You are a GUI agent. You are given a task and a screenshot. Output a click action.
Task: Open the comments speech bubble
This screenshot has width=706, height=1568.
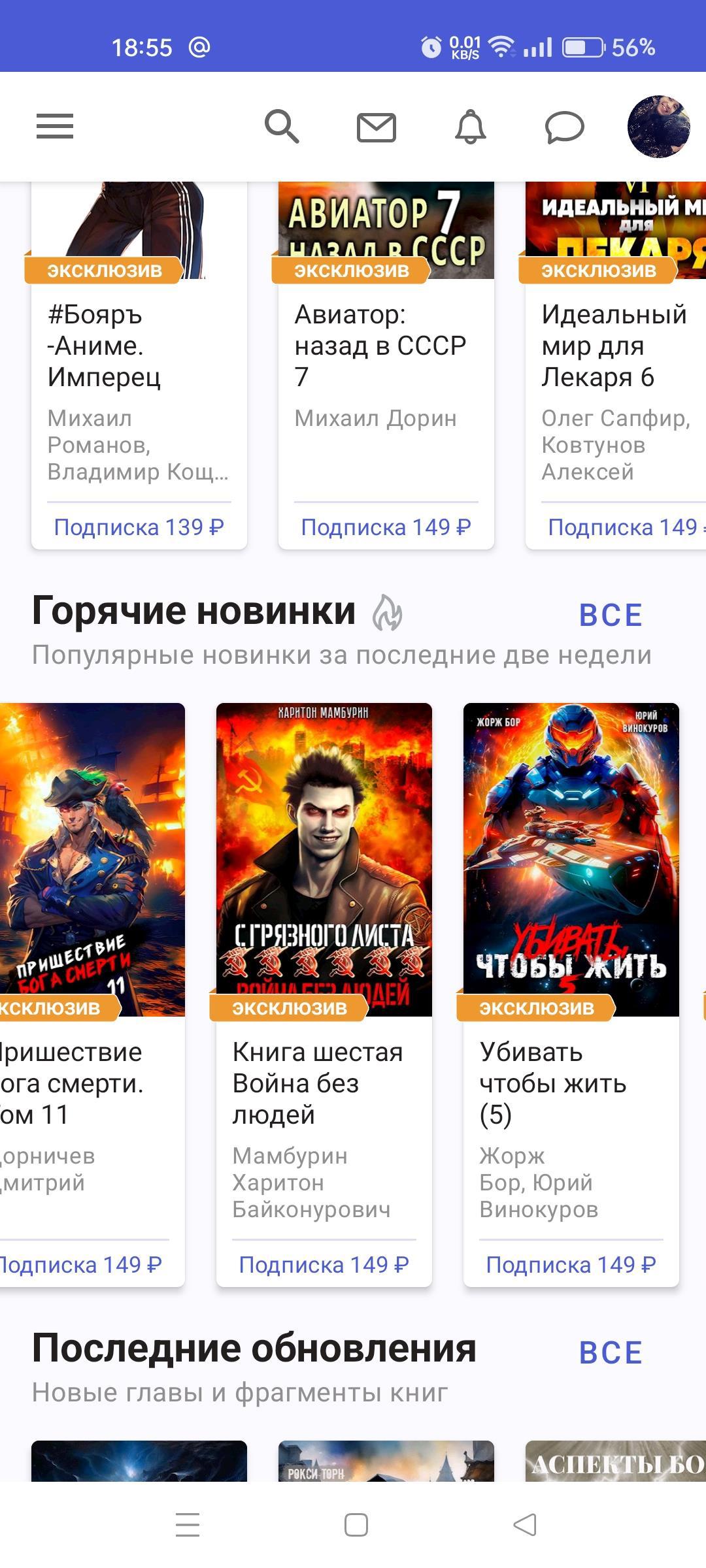[x=564, y=127]
